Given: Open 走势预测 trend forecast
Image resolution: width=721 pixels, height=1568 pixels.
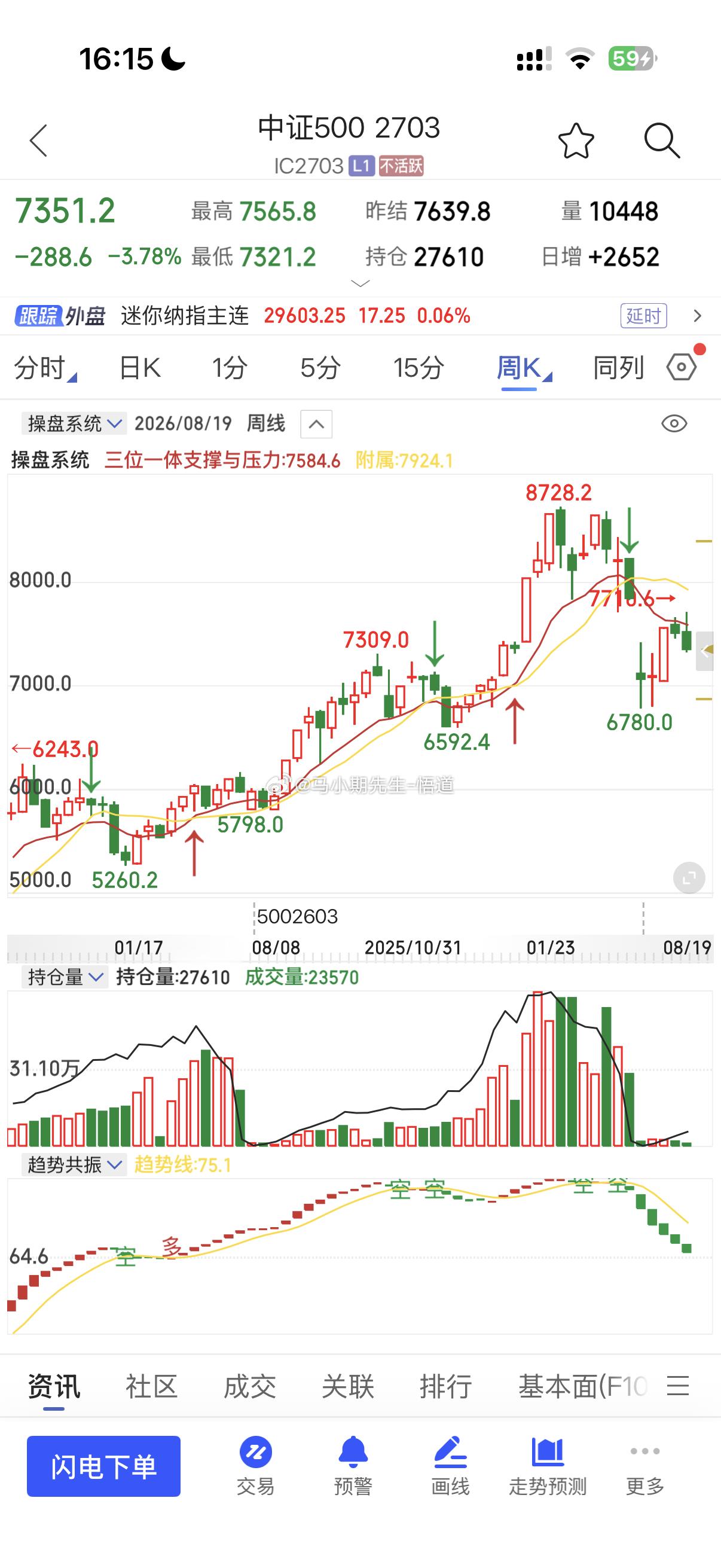Looking at the screenshot, I should coord(548,1466).
